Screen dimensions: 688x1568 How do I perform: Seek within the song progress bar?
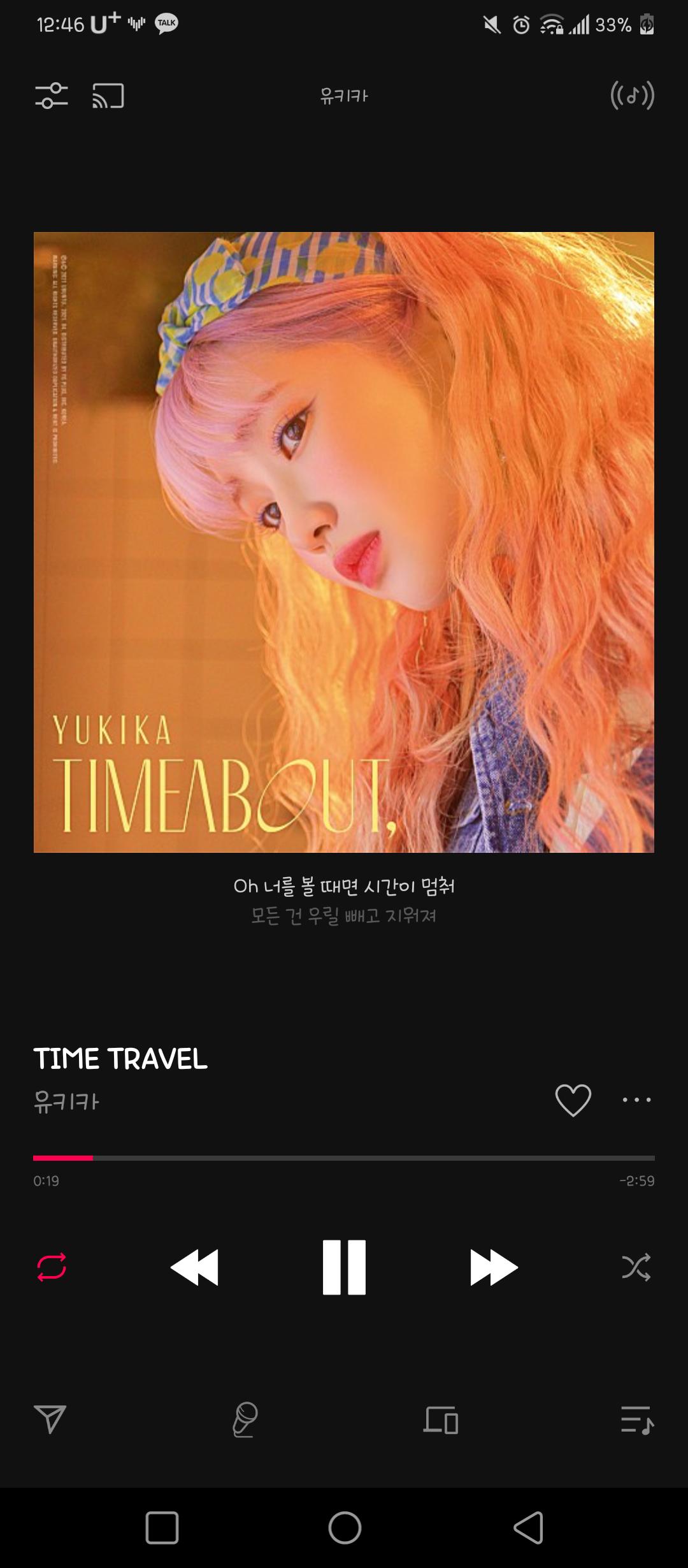344,1158
